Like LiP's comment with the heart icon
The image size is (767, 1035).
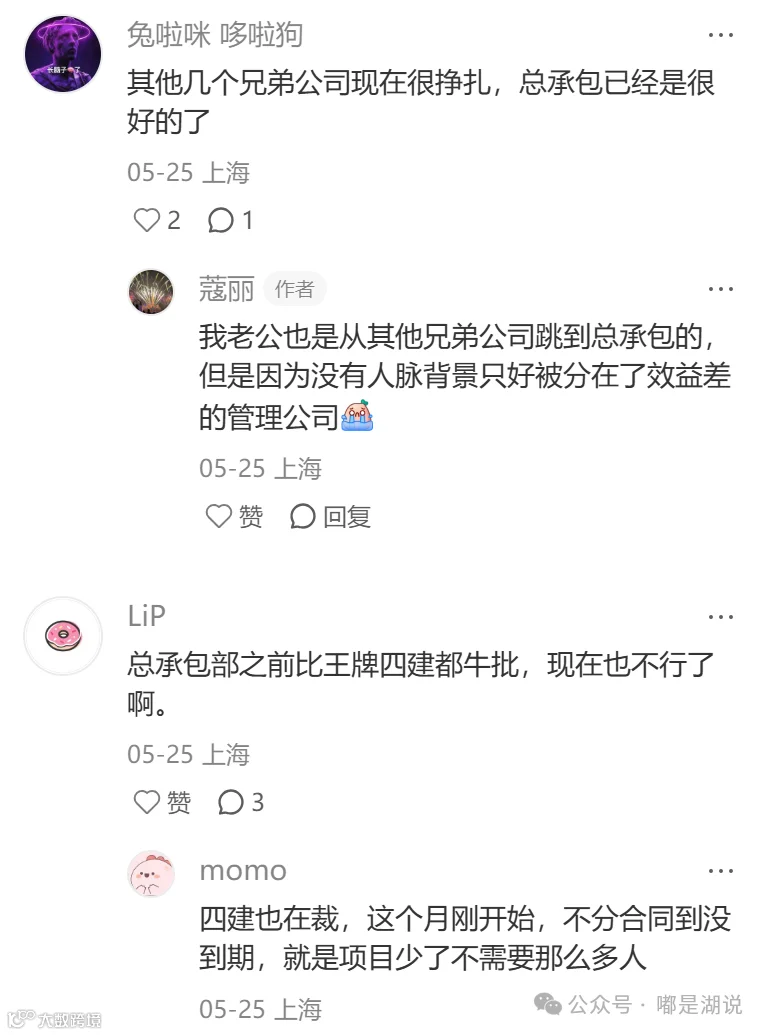pos(150,802)
